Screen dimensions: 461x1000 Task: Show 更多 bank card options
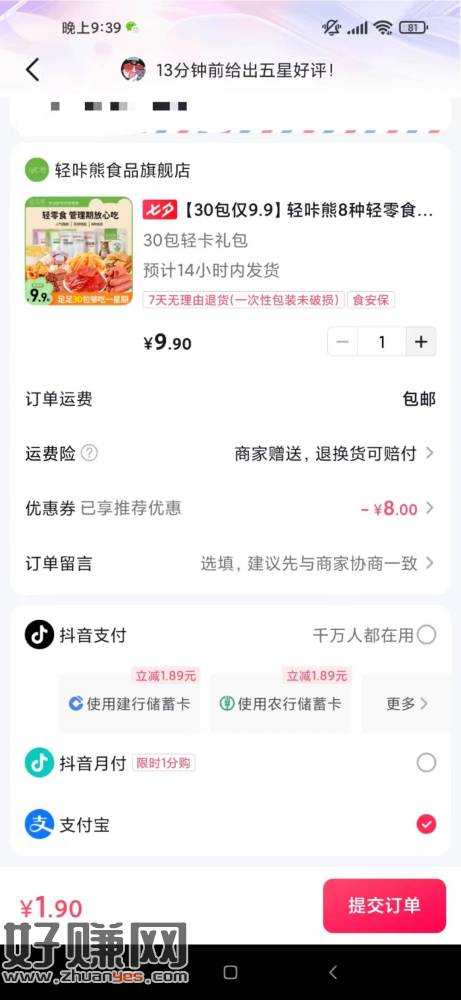[407, 703]
